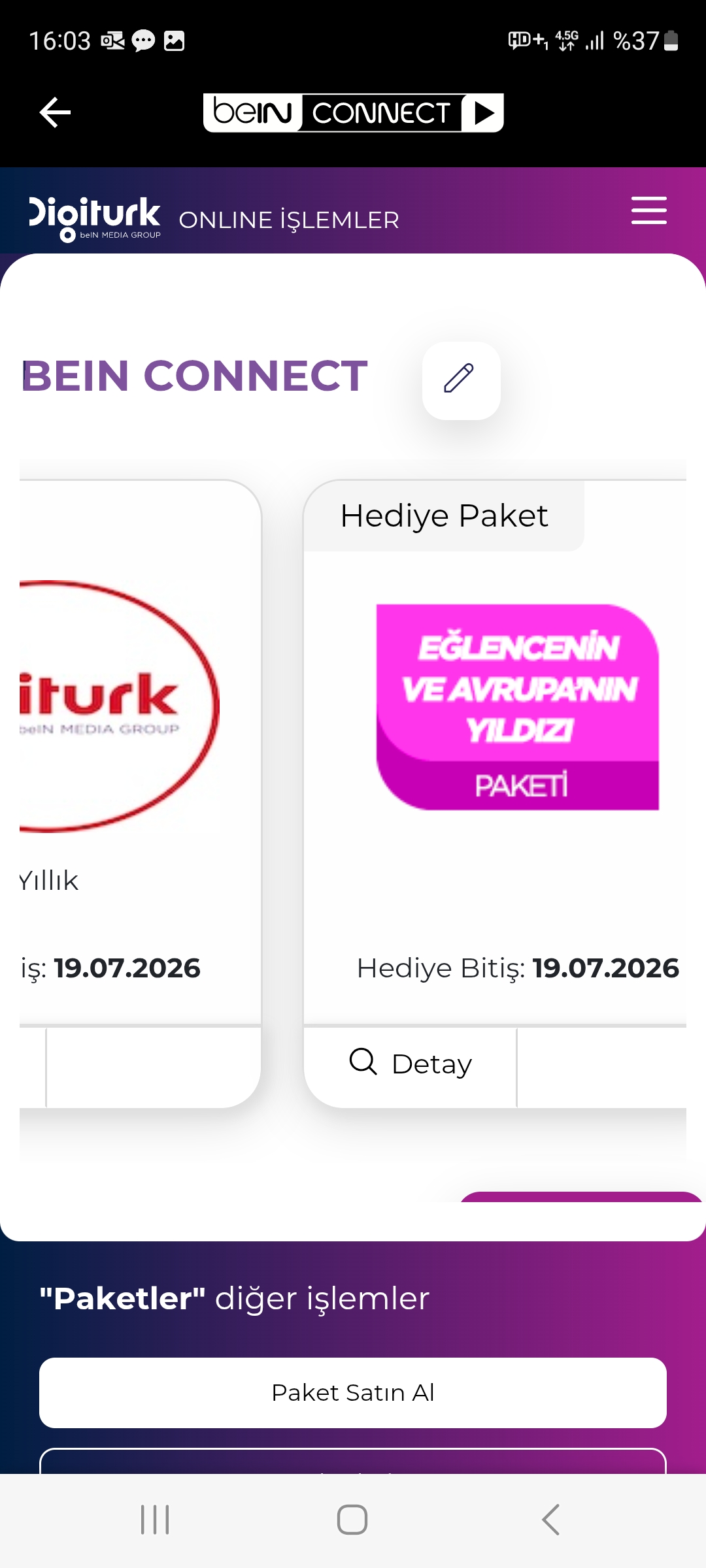
Task: Tap the pencil edit icon beside BEIN CONNECT
Action: click(461, 380)
